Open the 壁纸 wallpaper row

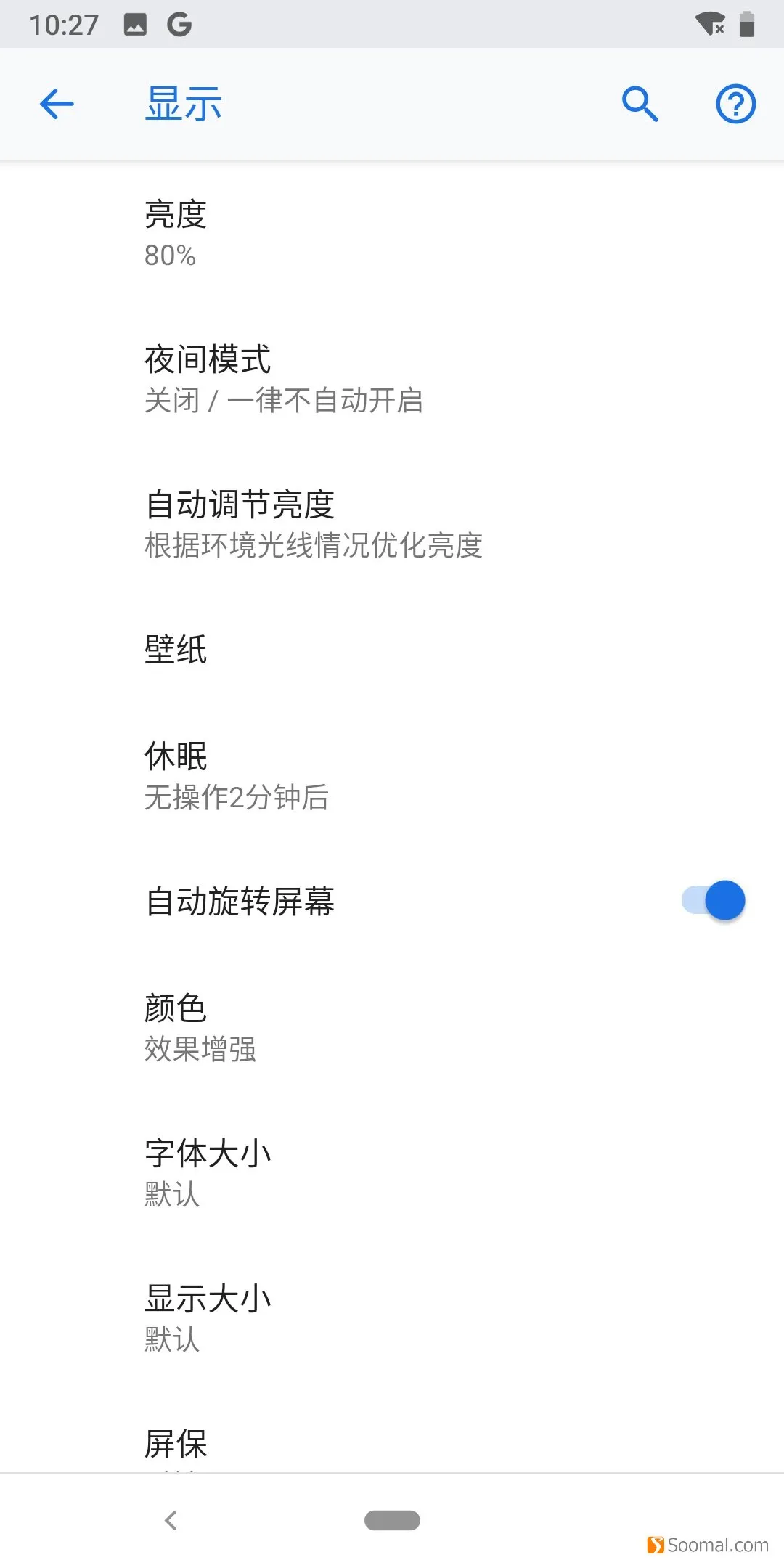pos(392,649)
